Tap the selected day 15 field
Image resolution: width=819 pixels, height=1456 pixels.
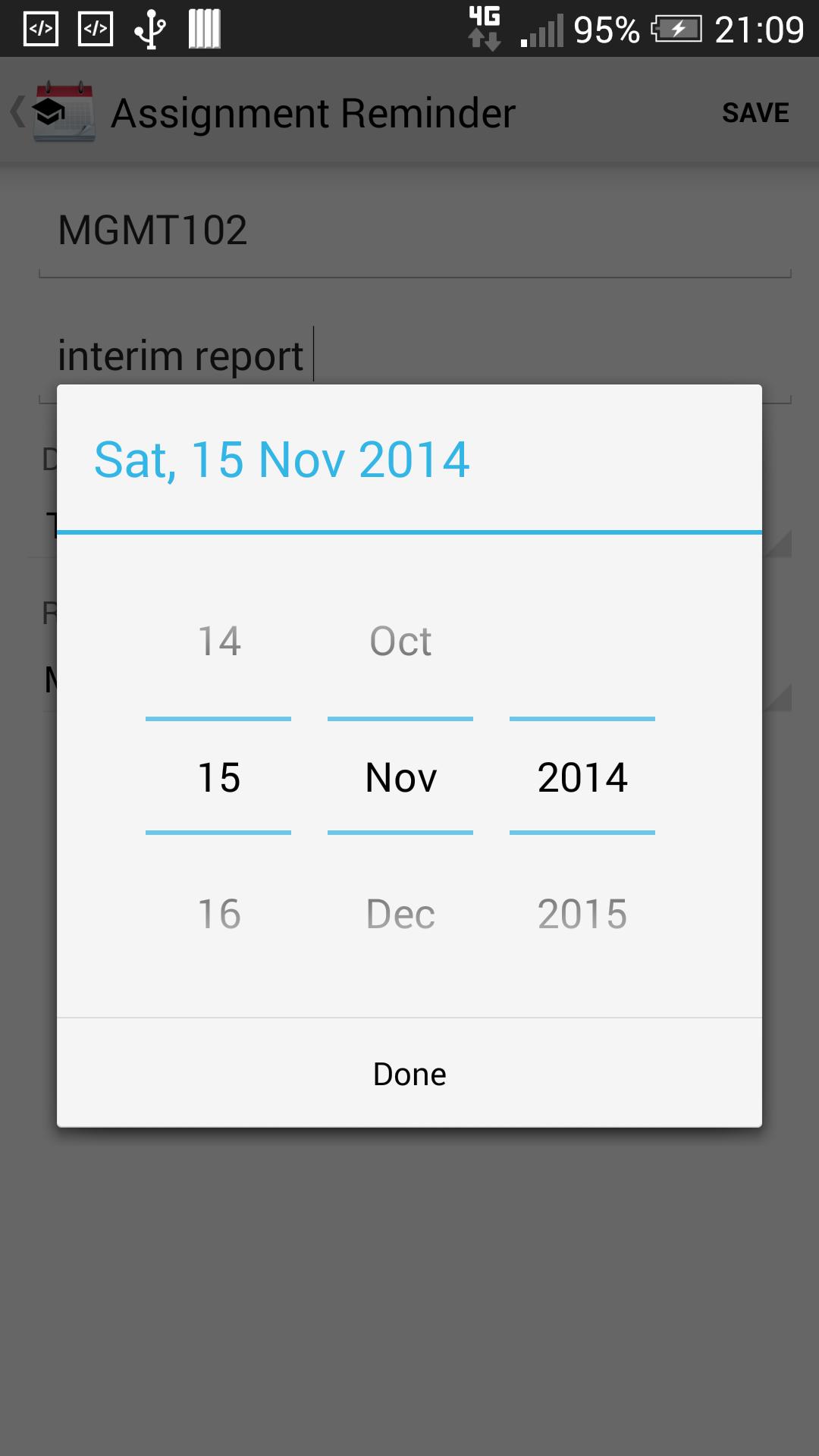(x=218, y=777)
